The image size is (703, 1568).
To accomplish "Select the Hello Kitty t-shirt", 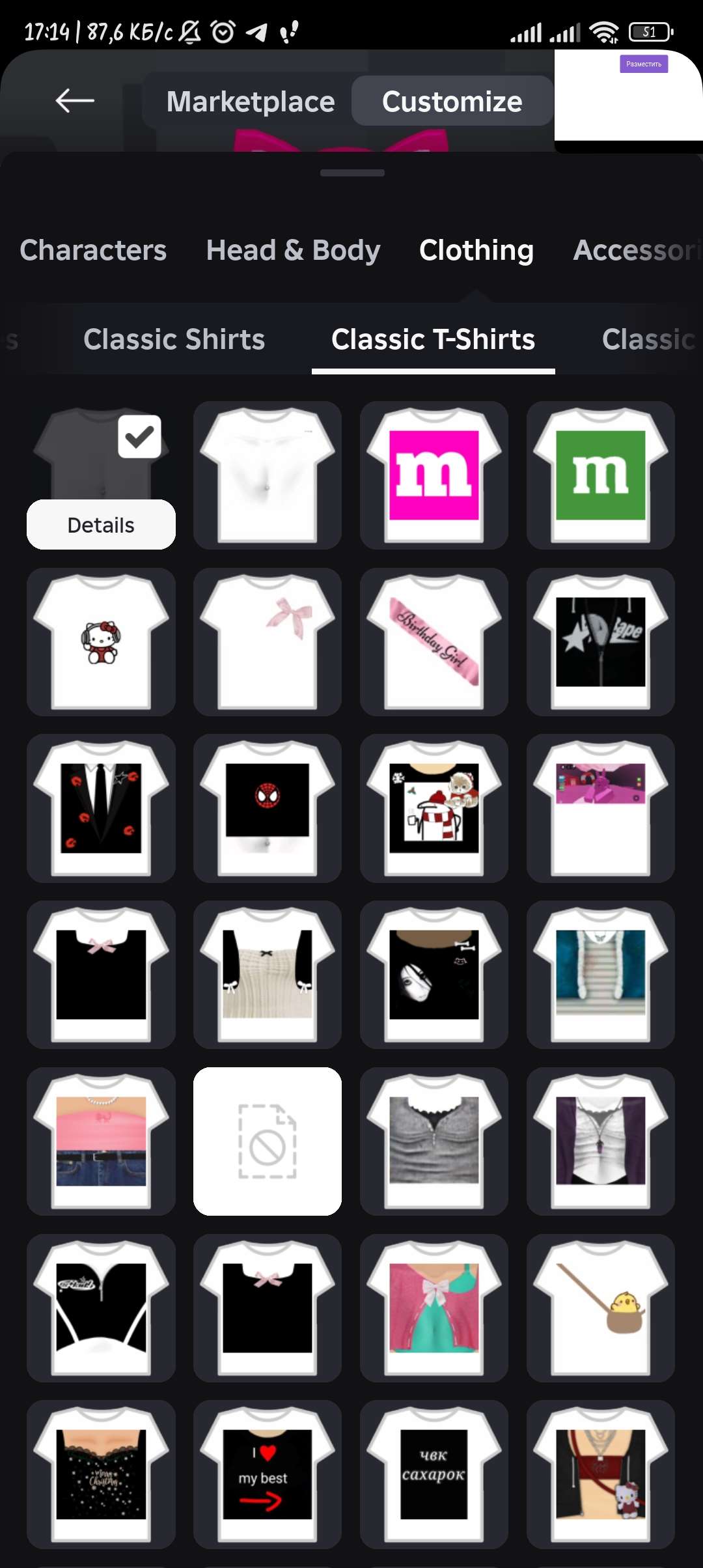I will coord(101,642).
